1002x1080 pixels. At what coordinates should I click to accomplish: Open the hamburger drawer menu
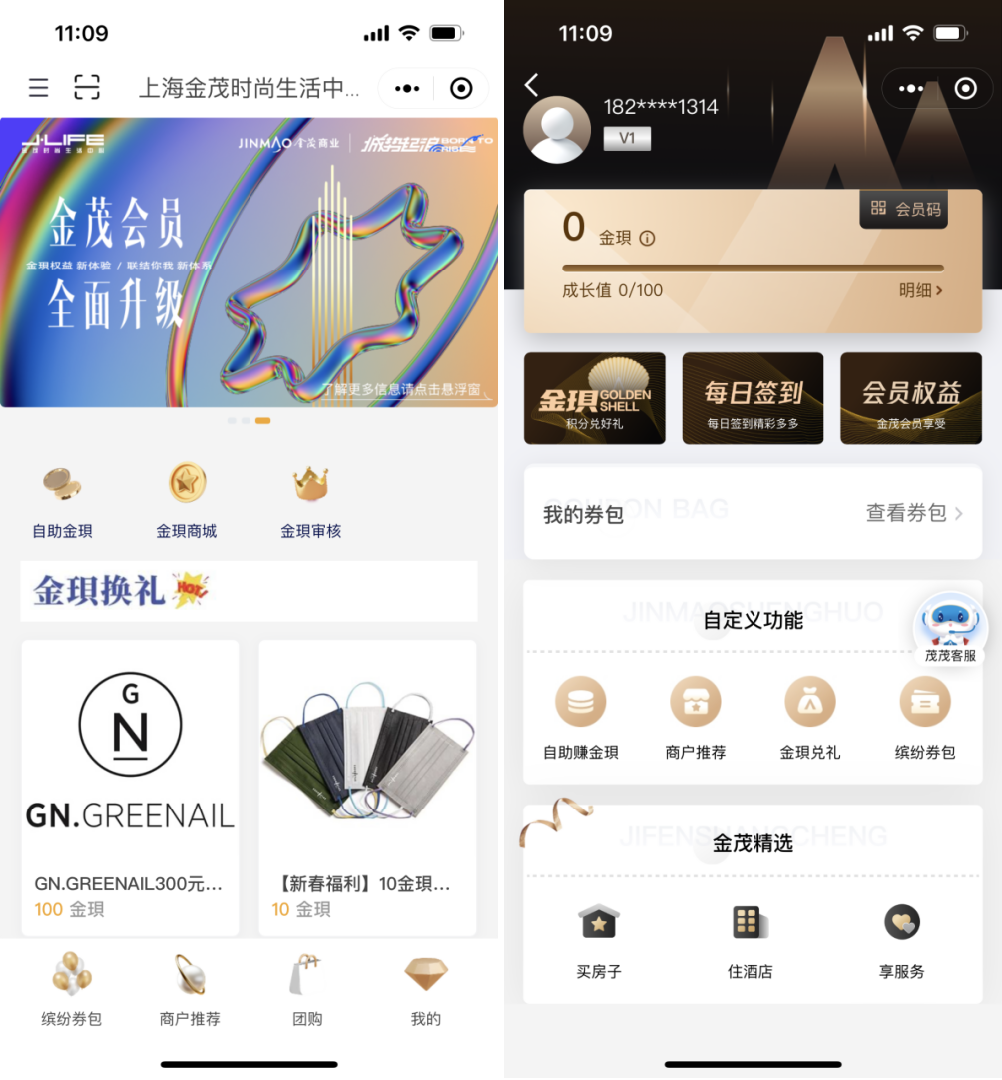pos(38,88)
